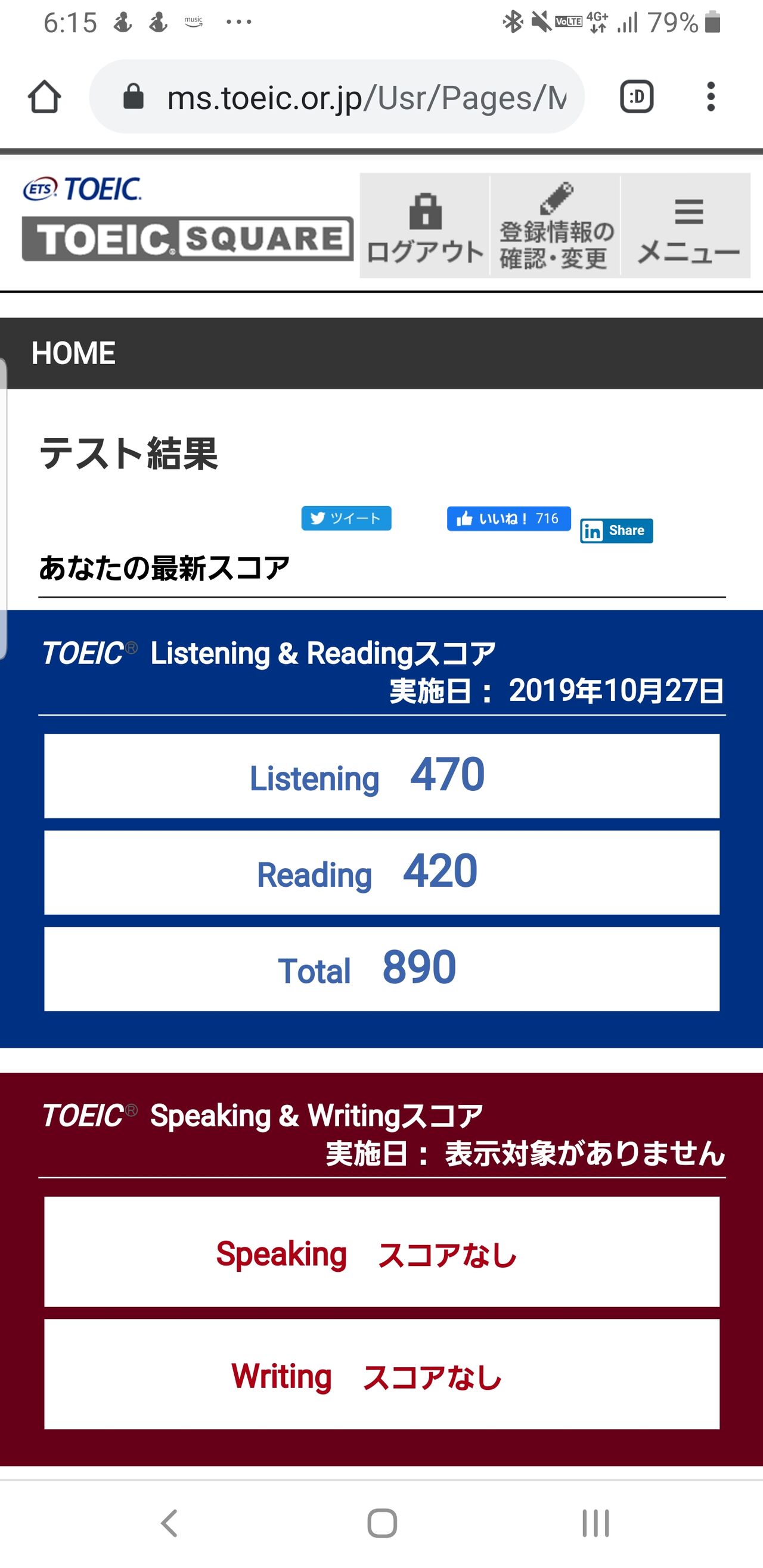
Task: Like the page with いいね！
Action: 509,518
